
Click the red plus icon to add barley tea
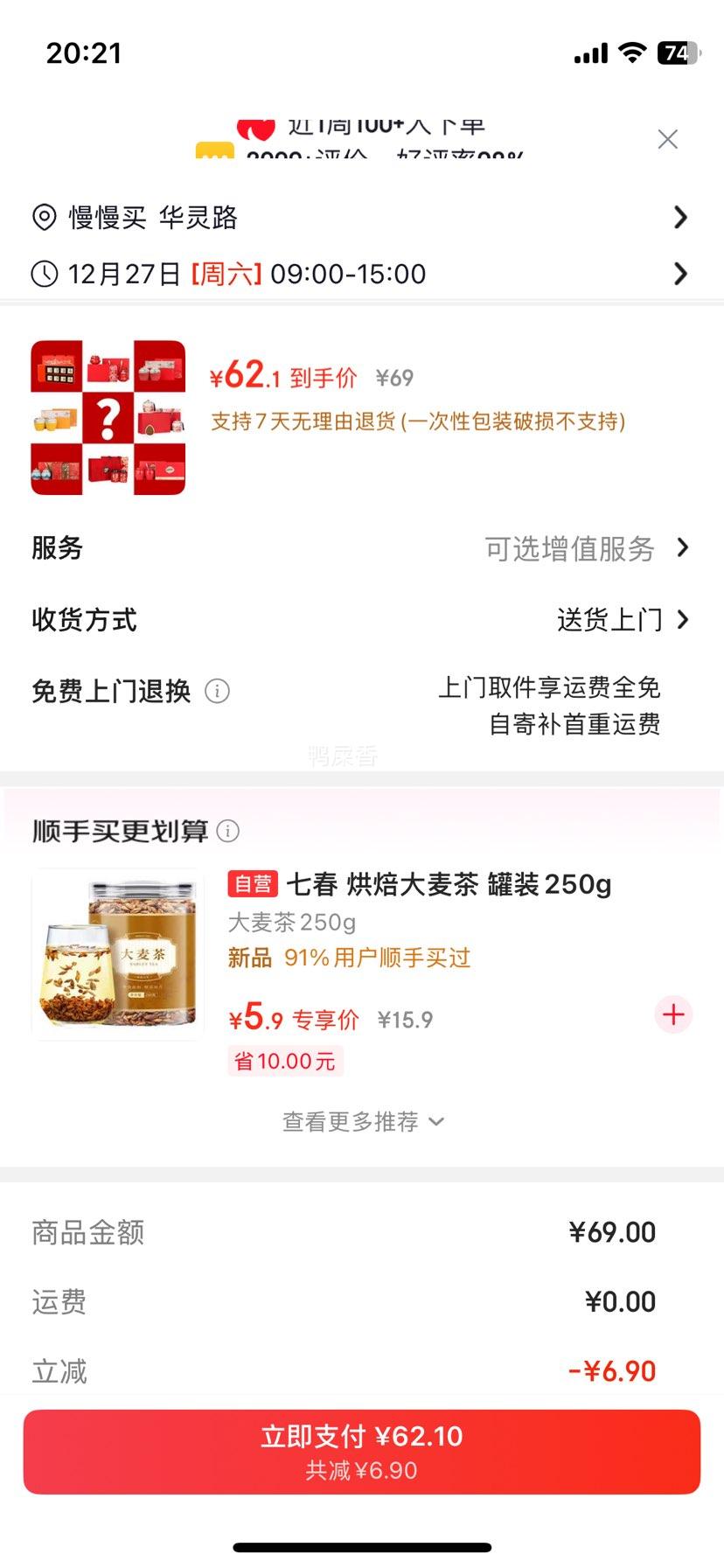[x=672, y=1015]
